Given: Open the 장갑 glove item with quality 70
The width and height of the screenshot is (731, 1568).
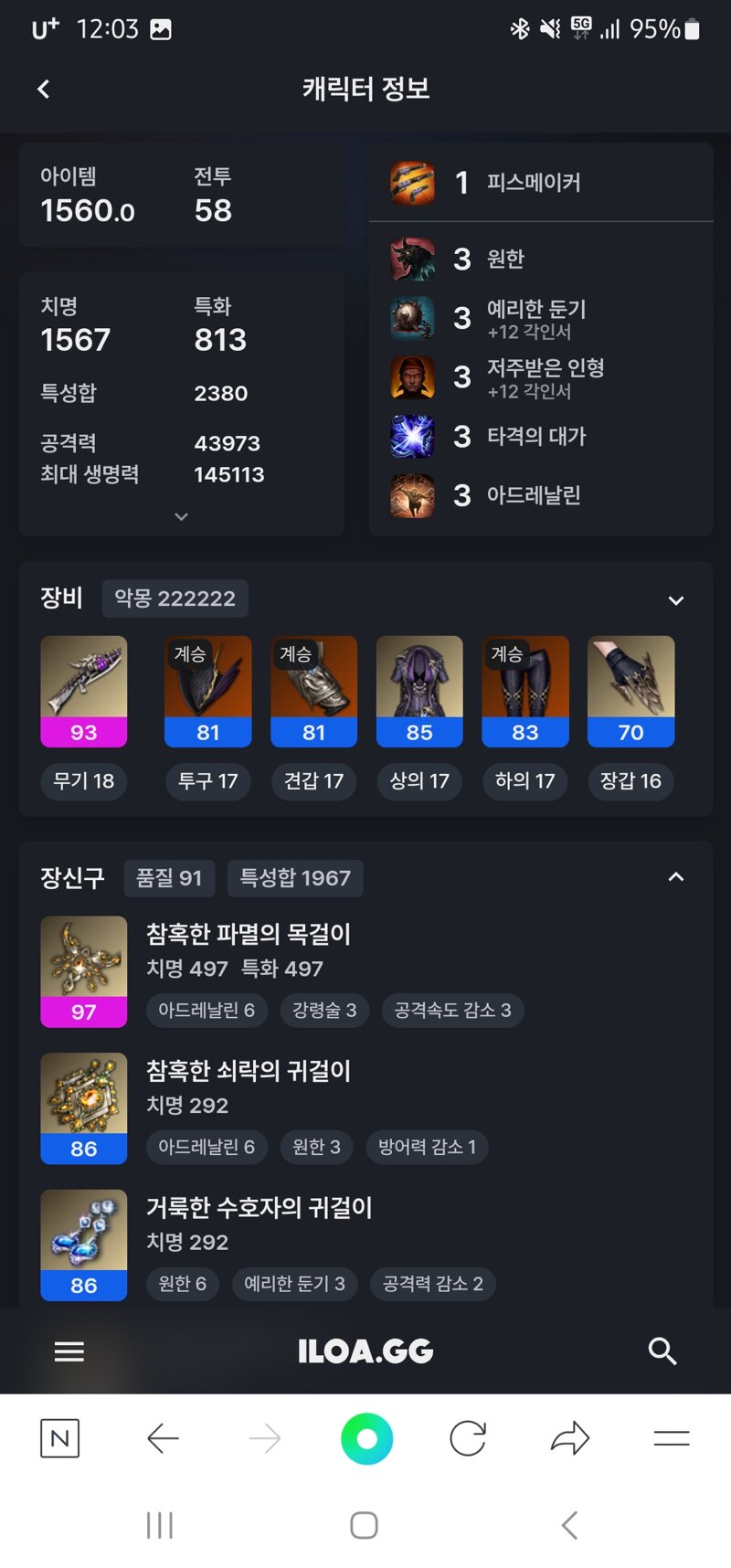Looking at the screenshot, I should [630, 691].
